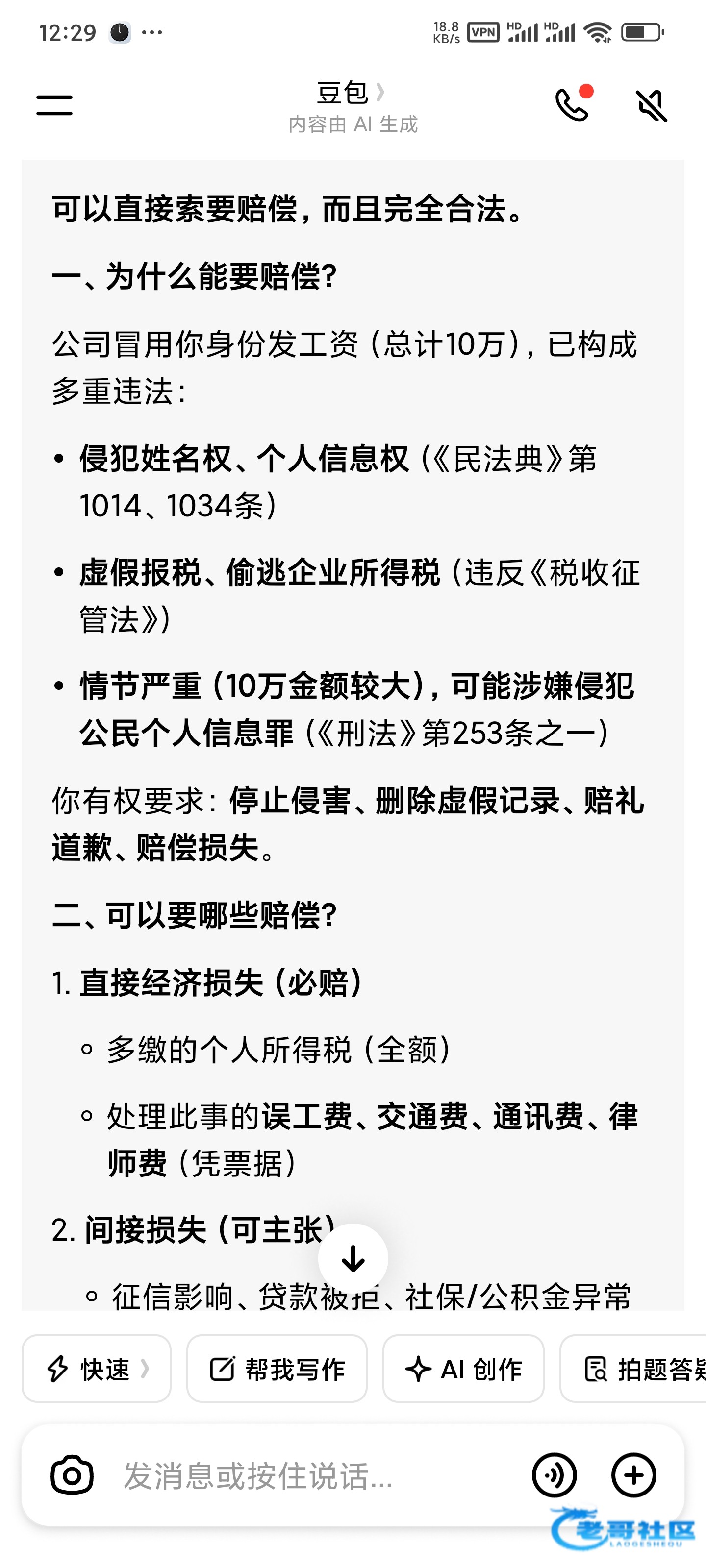This screenshot has height=1568, width=706.
Task: Focus the 发消息或按住说话 message field
Action: (x=304, y=1475)
